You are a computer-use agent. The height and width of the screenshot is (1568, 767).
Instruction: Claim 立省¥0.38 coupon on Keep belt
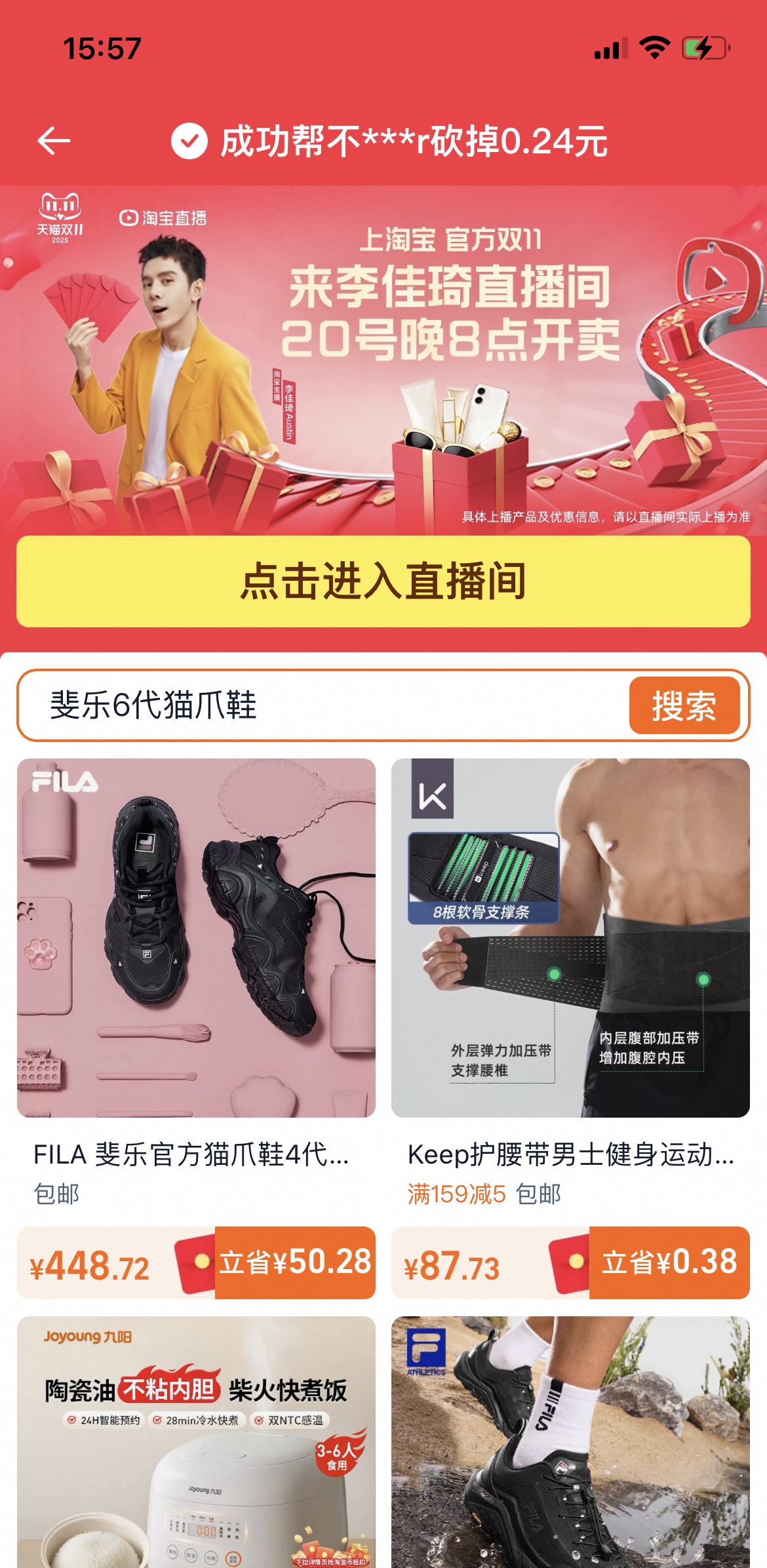click(x=669, y=1263)
